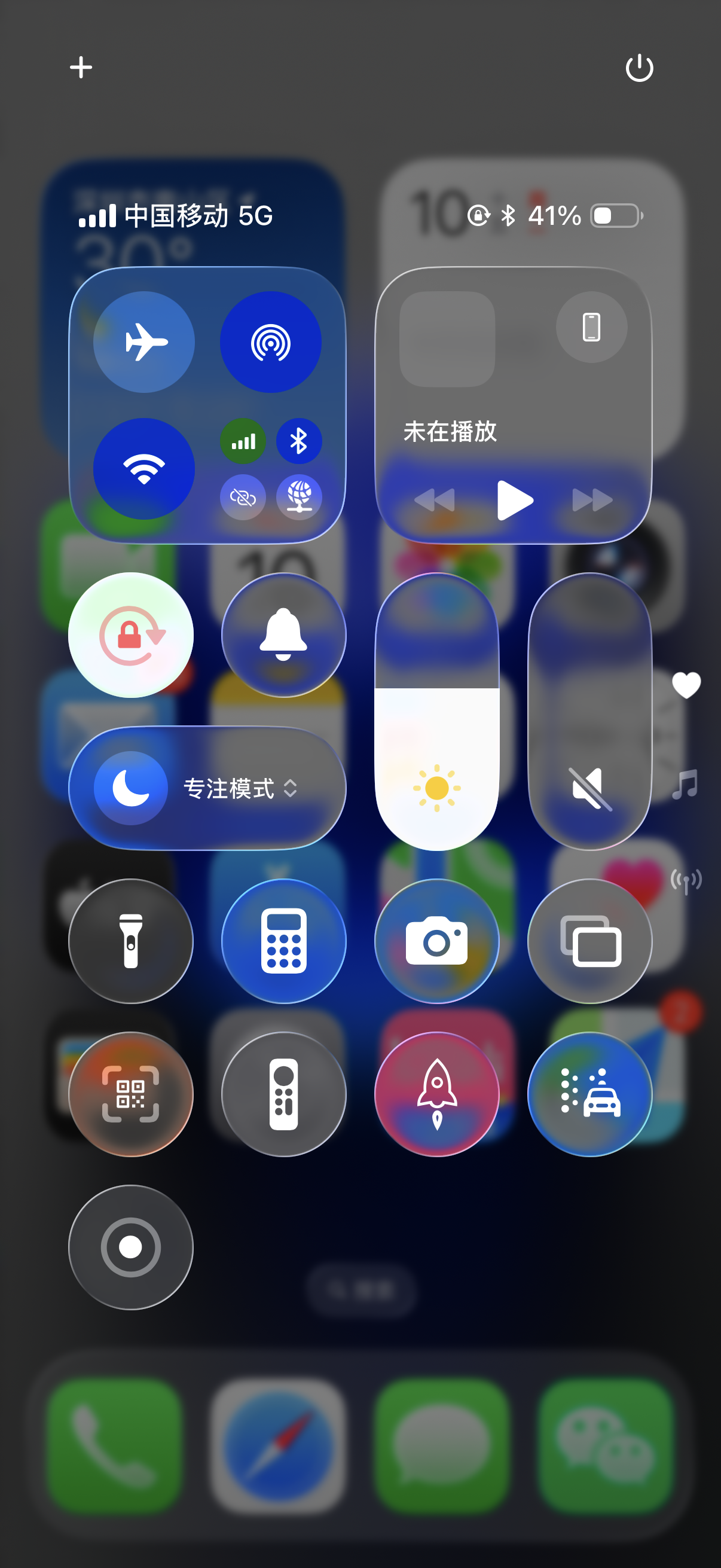Turn off Bluetooth
The image size is (721, 1568).
tap(299, 441)
